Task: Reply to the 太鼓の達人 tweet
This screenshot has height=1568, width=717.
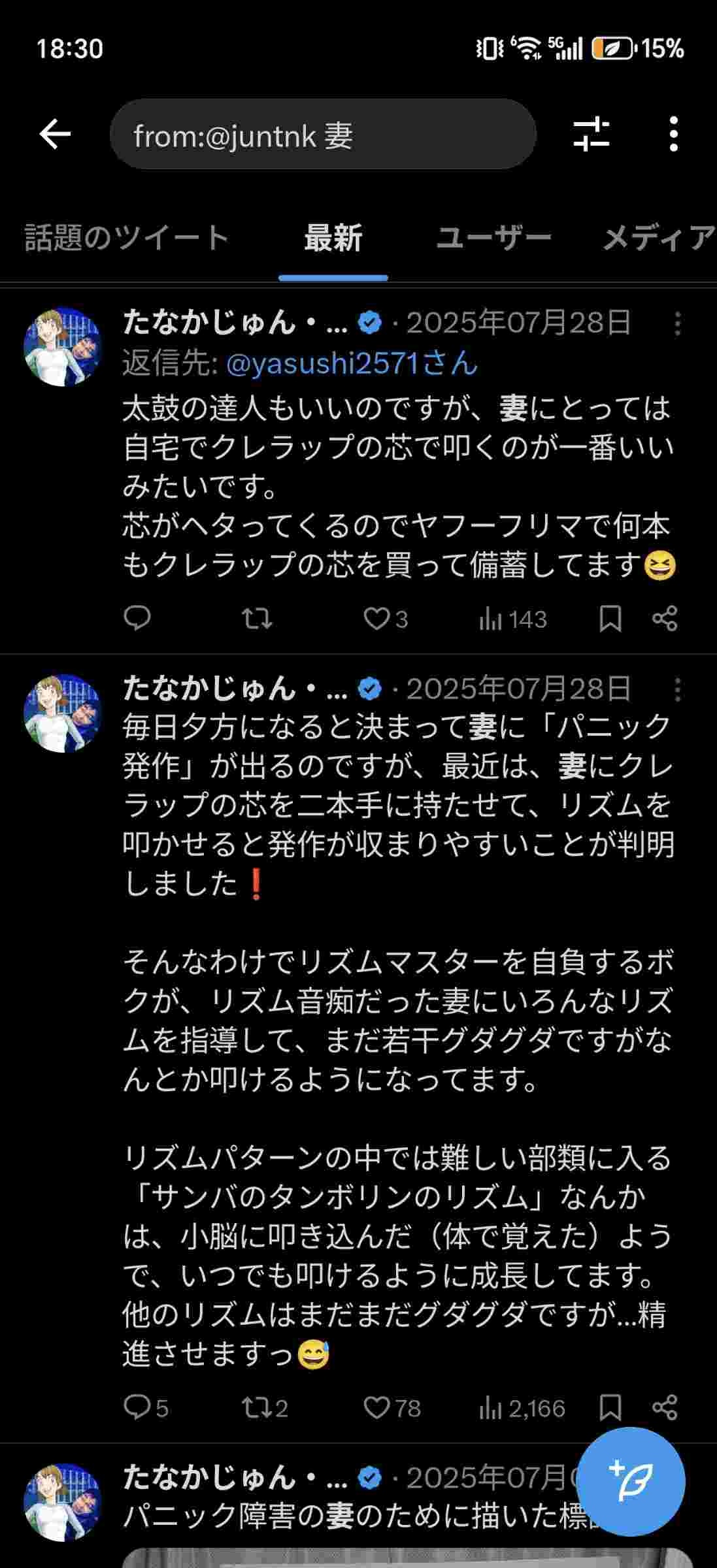Action: [137, 618]
